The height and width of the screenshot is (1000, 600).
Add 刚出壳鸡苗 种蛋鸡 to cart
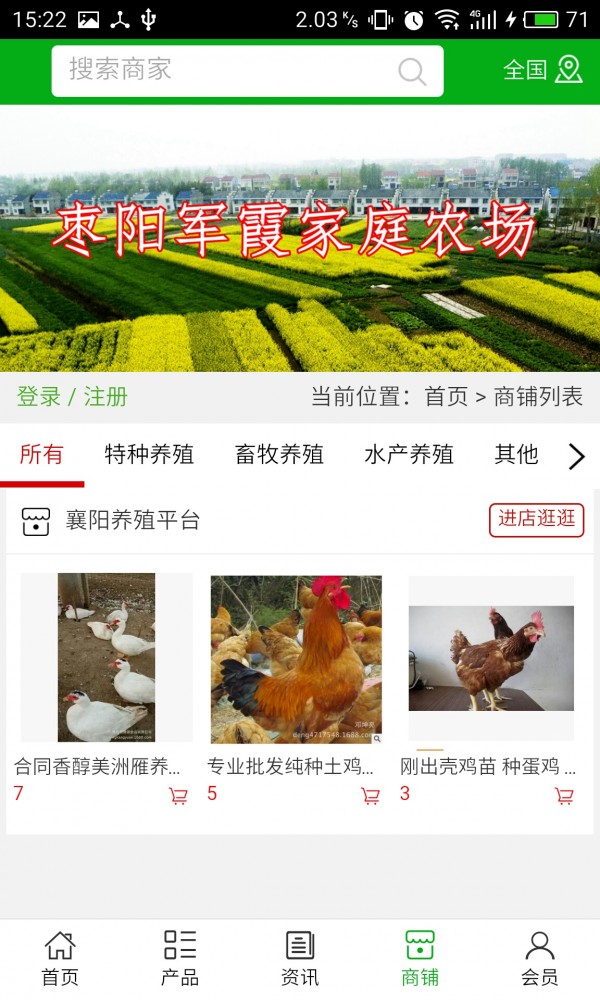pyautogui.click(x=564, y=796)
